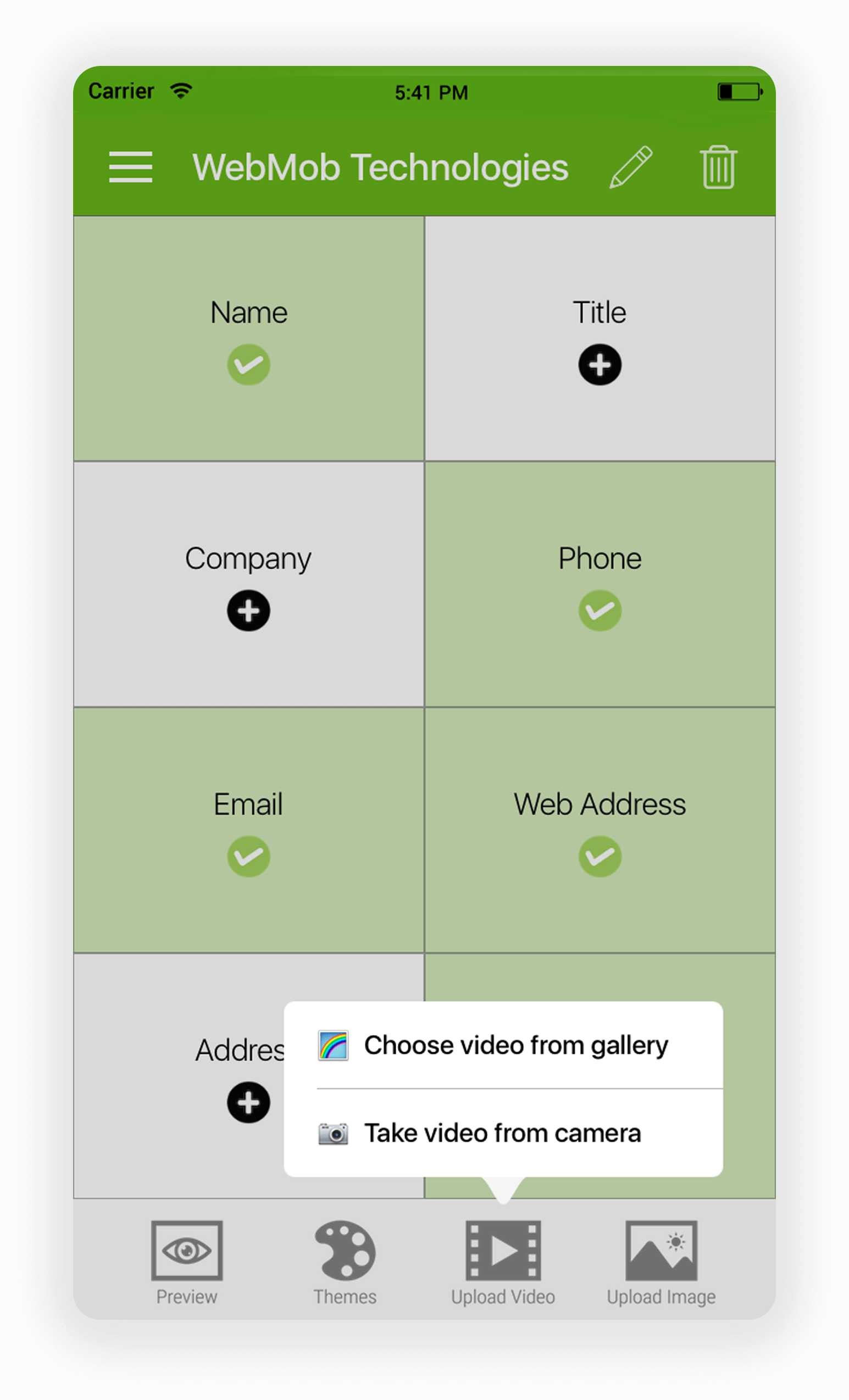The image size is (849, 1400).
Task: Toggle the Web Address checkmark
Action: click(x=600, y=856)
